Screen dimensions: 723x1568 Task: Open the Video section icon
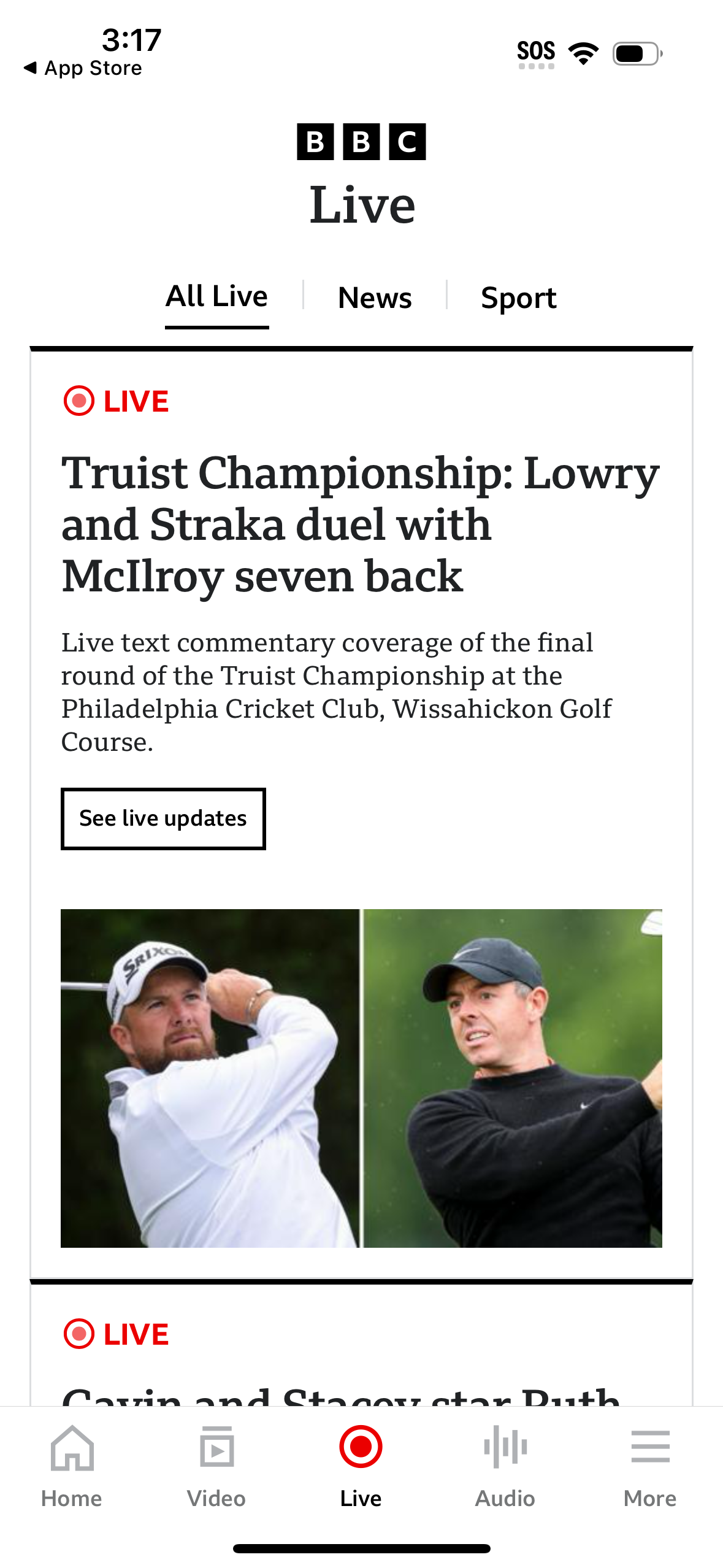pos(216,1463)
